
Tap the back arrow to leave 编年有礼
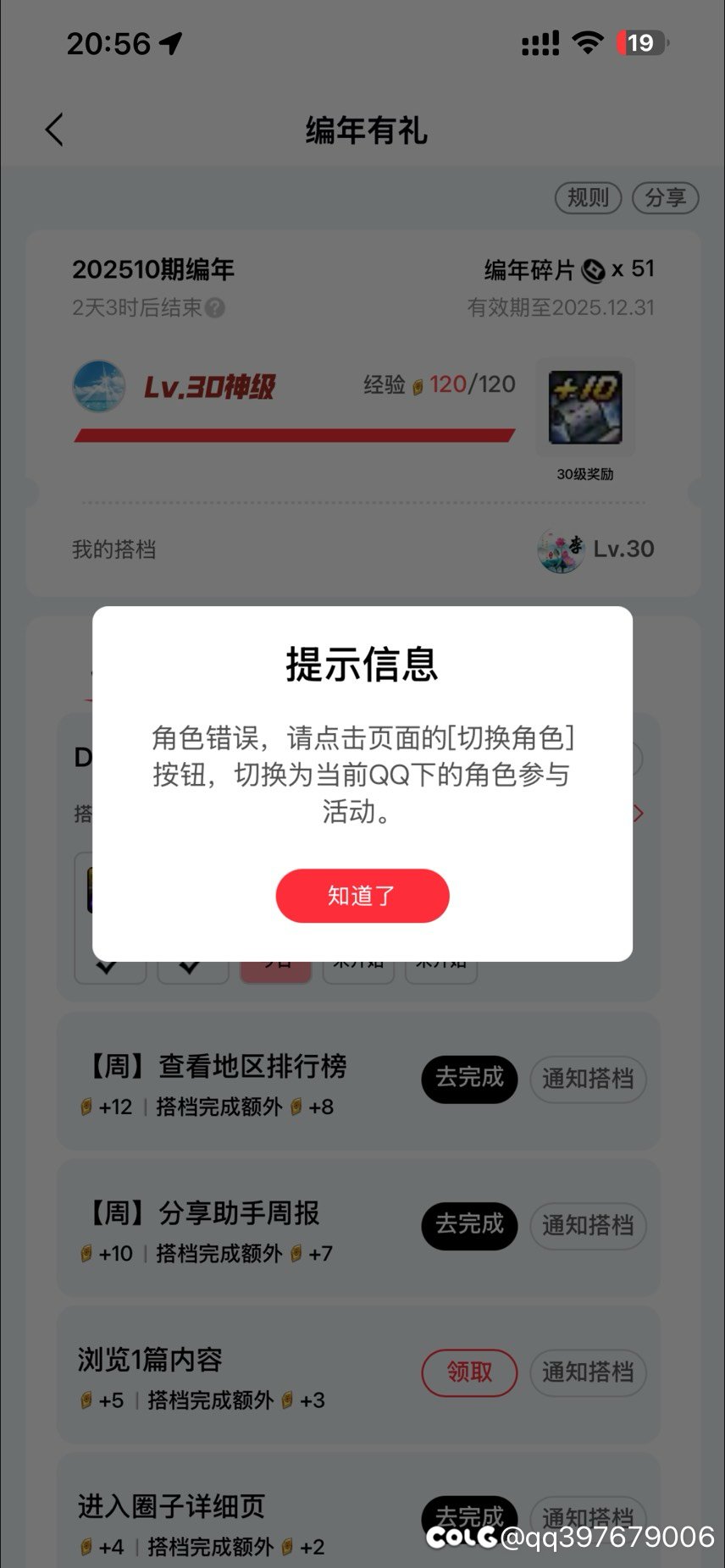pos(54,130)
